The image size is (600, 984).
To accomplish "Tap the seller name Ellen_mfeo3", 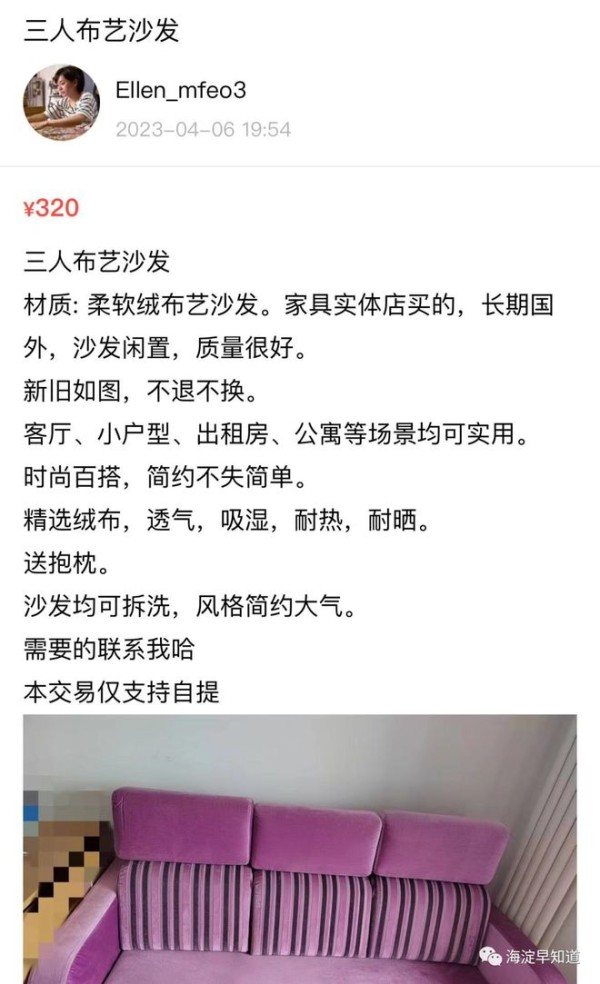I will pos(181,91).
